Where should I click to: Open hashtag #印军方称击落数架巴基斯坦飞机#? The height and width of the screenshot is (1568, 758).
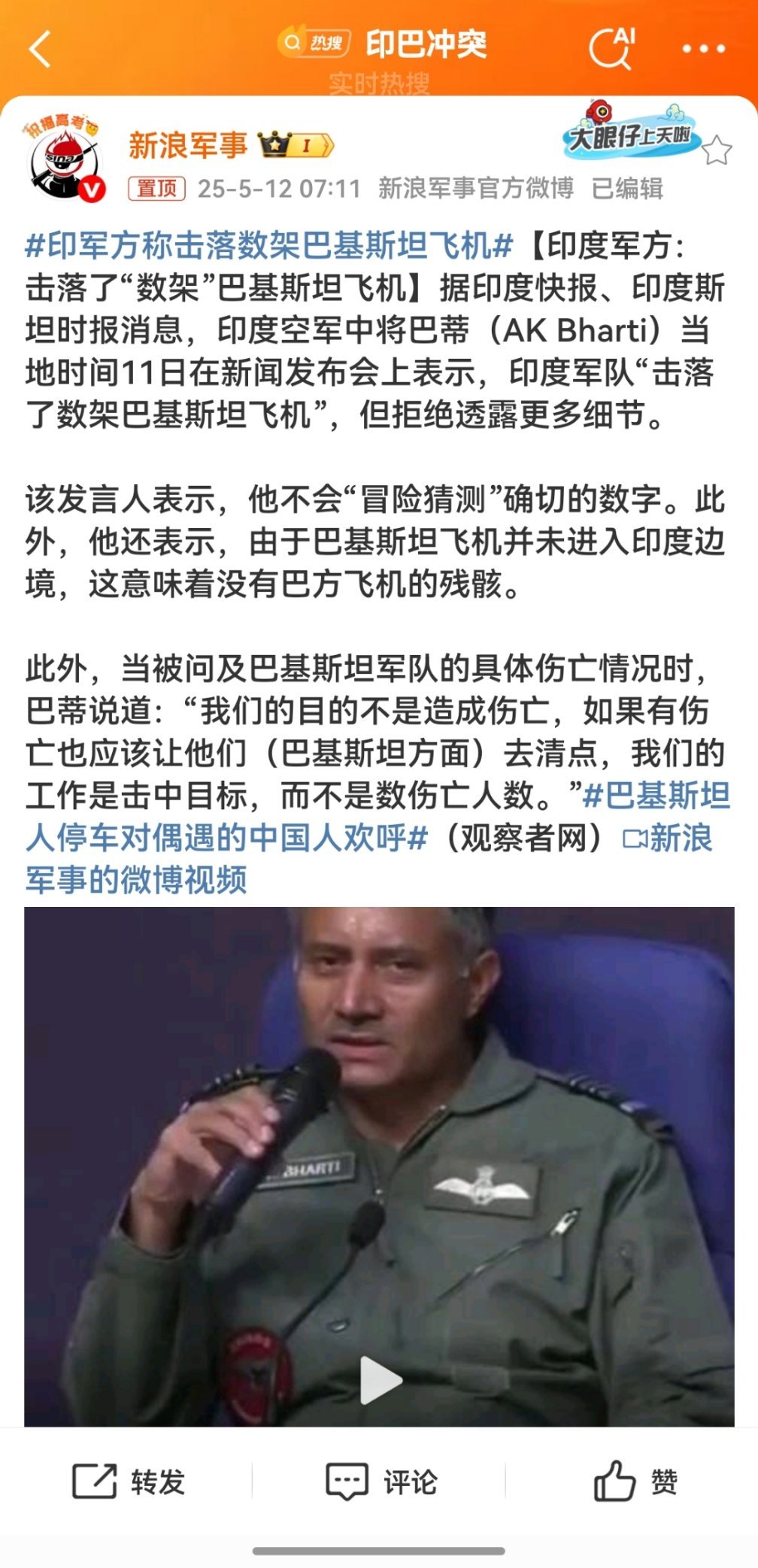269,245
